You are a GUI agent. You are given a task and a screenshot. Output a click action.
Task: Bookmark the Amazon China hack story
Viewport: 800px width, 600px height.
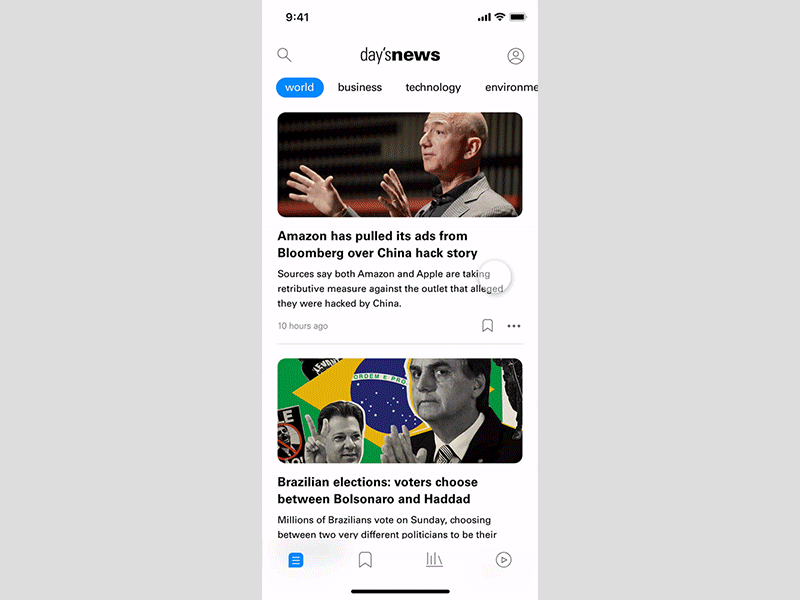tap(487, 325)
